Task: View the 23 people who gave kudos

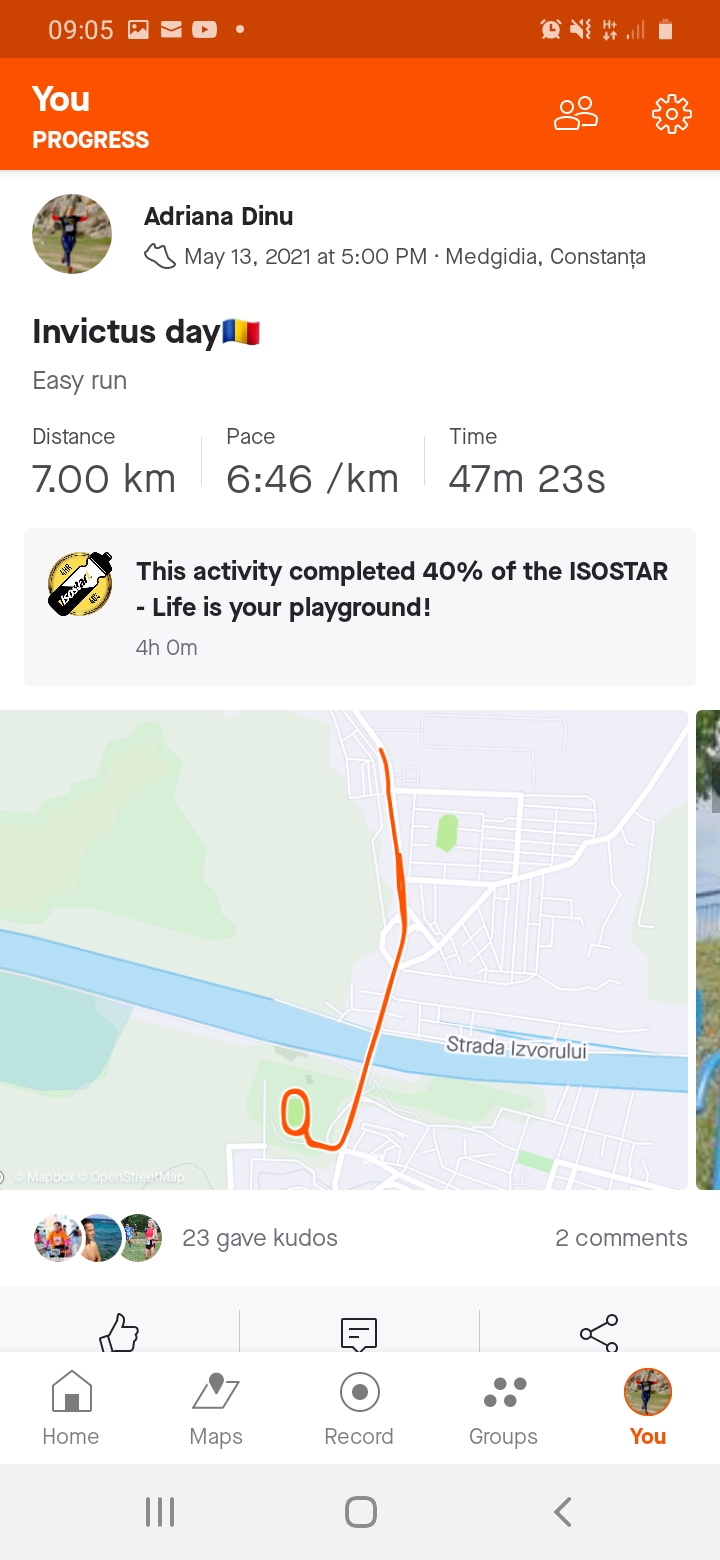Action: 259,1238
